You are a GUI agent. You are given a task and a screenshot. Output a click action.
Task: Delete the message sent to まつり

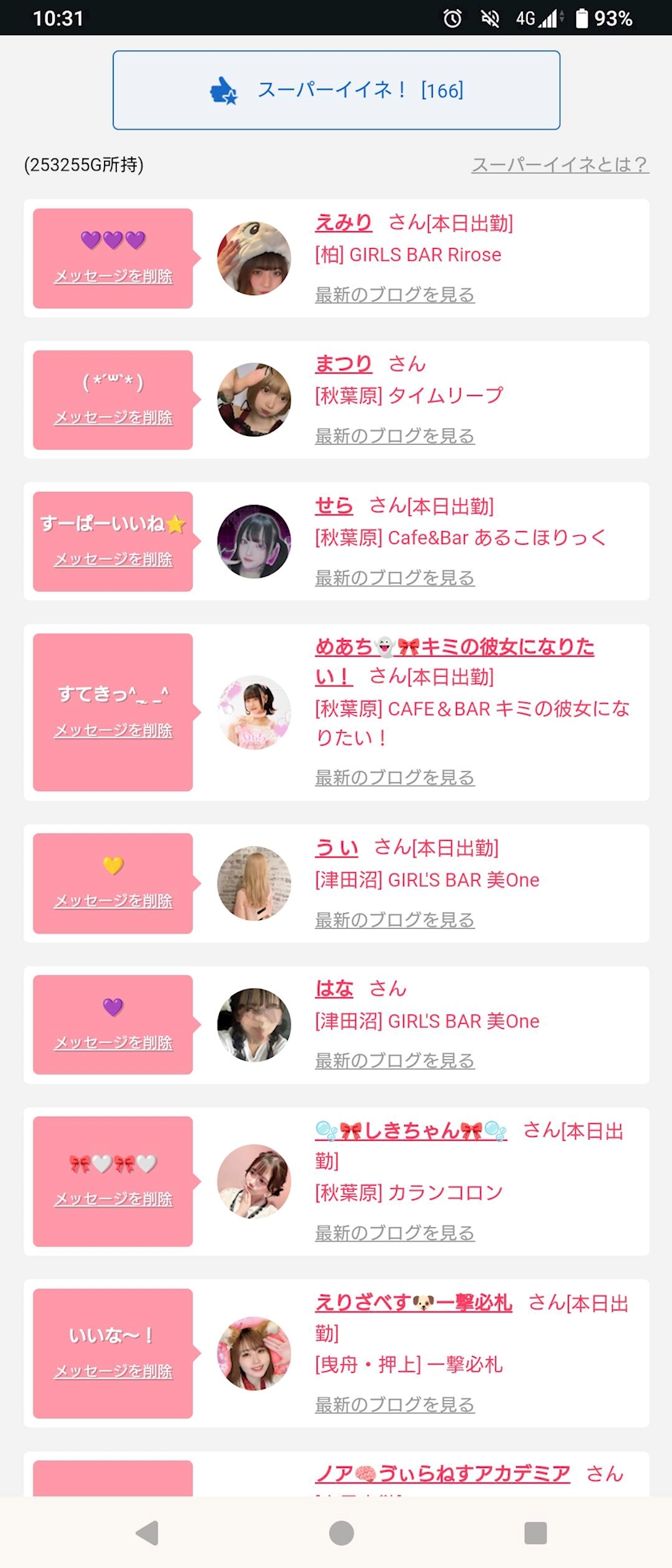coord(113,418)
